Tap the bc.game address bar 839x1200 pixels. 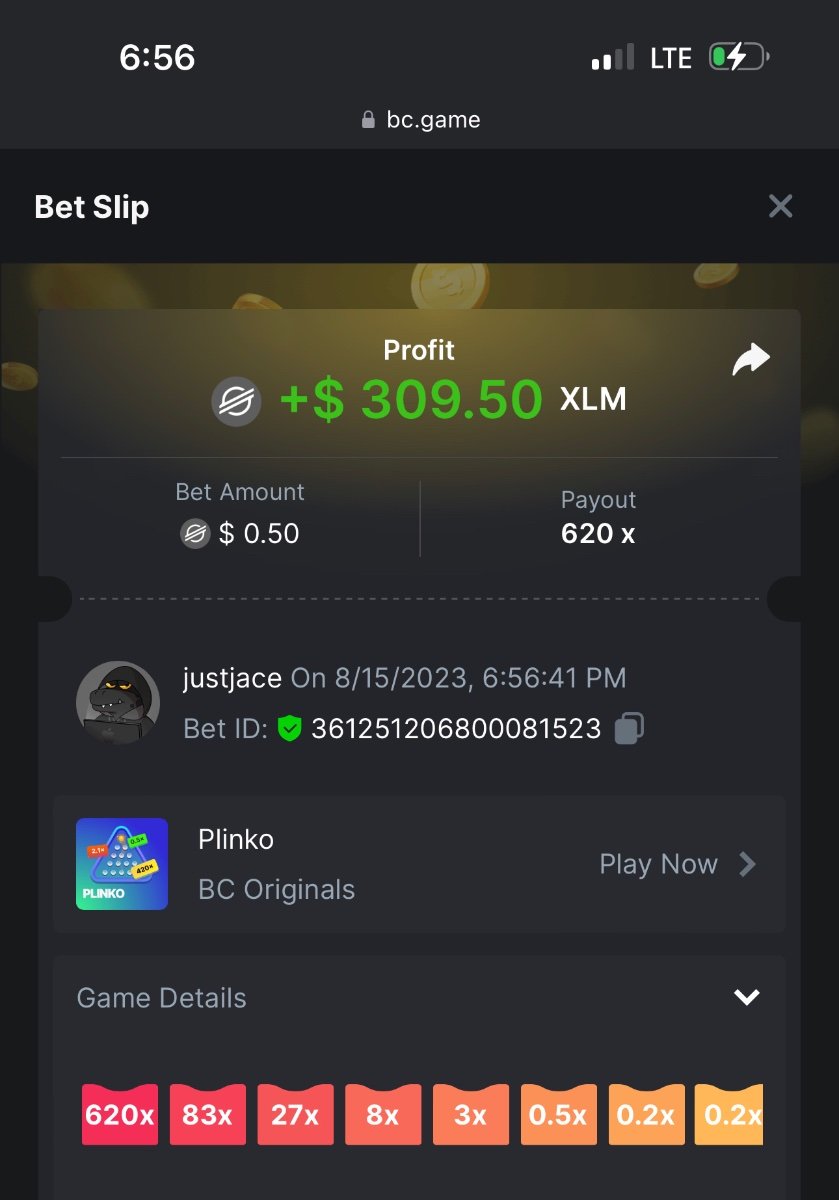click(420, 120)
